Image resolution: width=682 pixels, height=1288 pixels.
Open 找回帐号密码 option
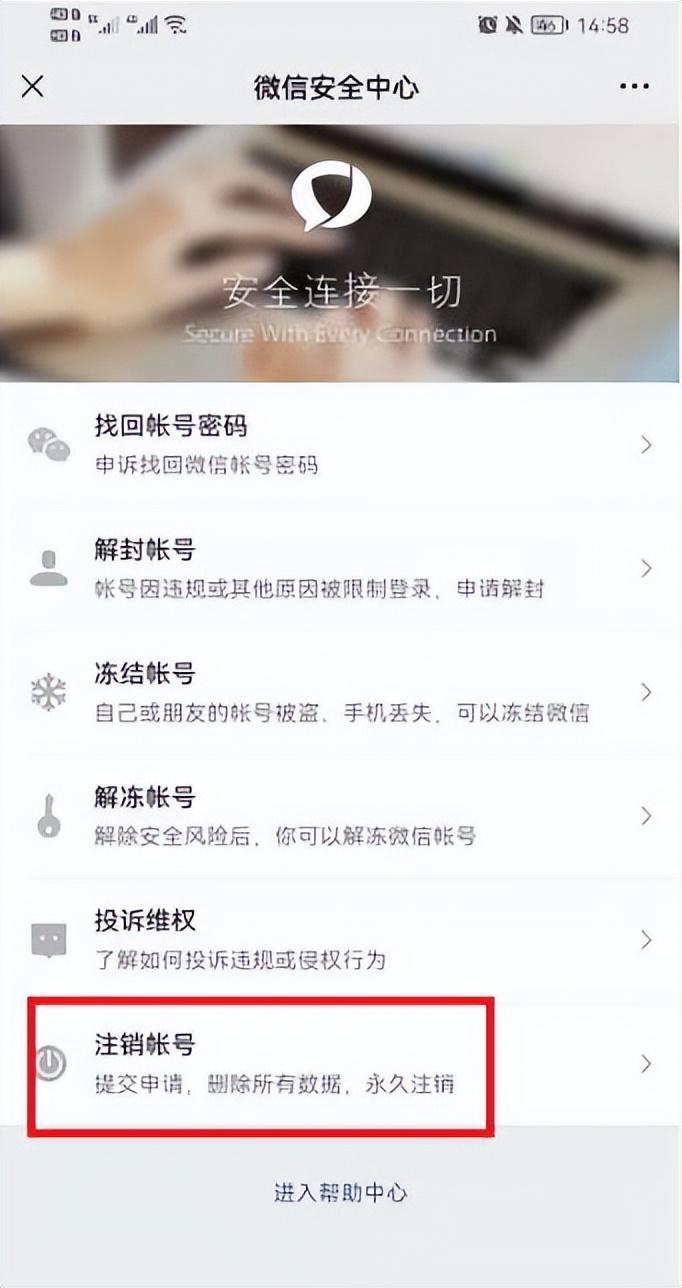coord(340,444)
